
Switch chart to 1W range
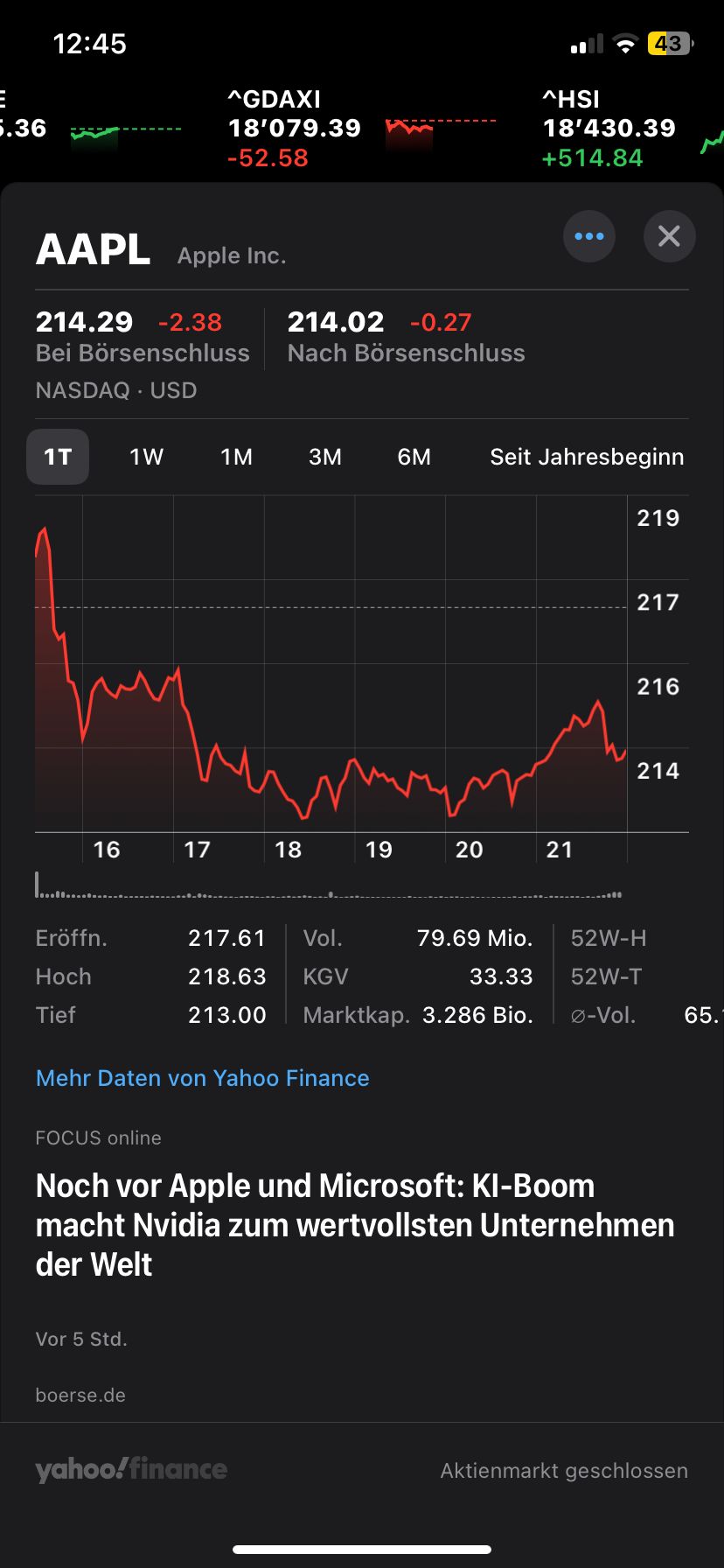click(146, 457)
